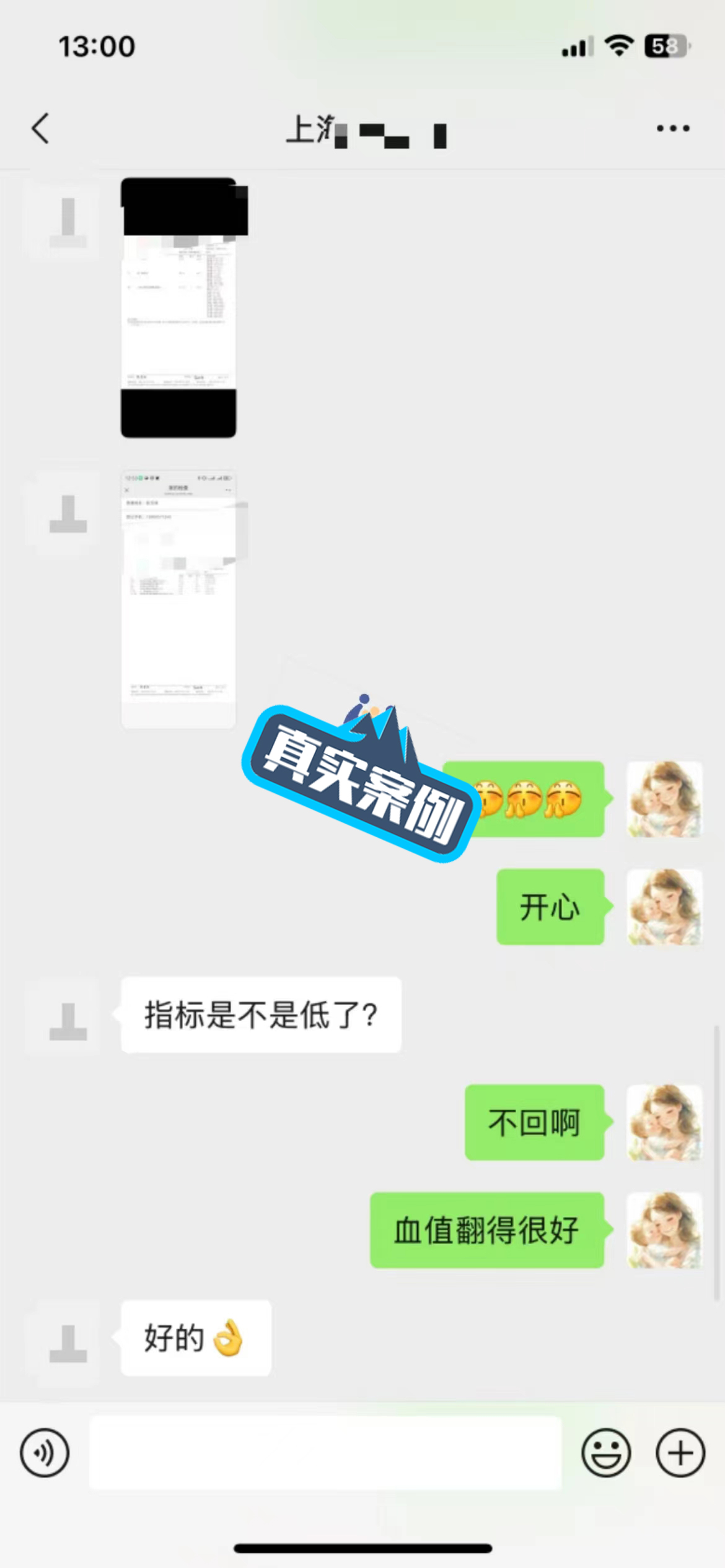Image resolution: width=725 pixels, height=1568 pixels.
Task: Switch to voice message input
Action: (x=45, y=1453)
